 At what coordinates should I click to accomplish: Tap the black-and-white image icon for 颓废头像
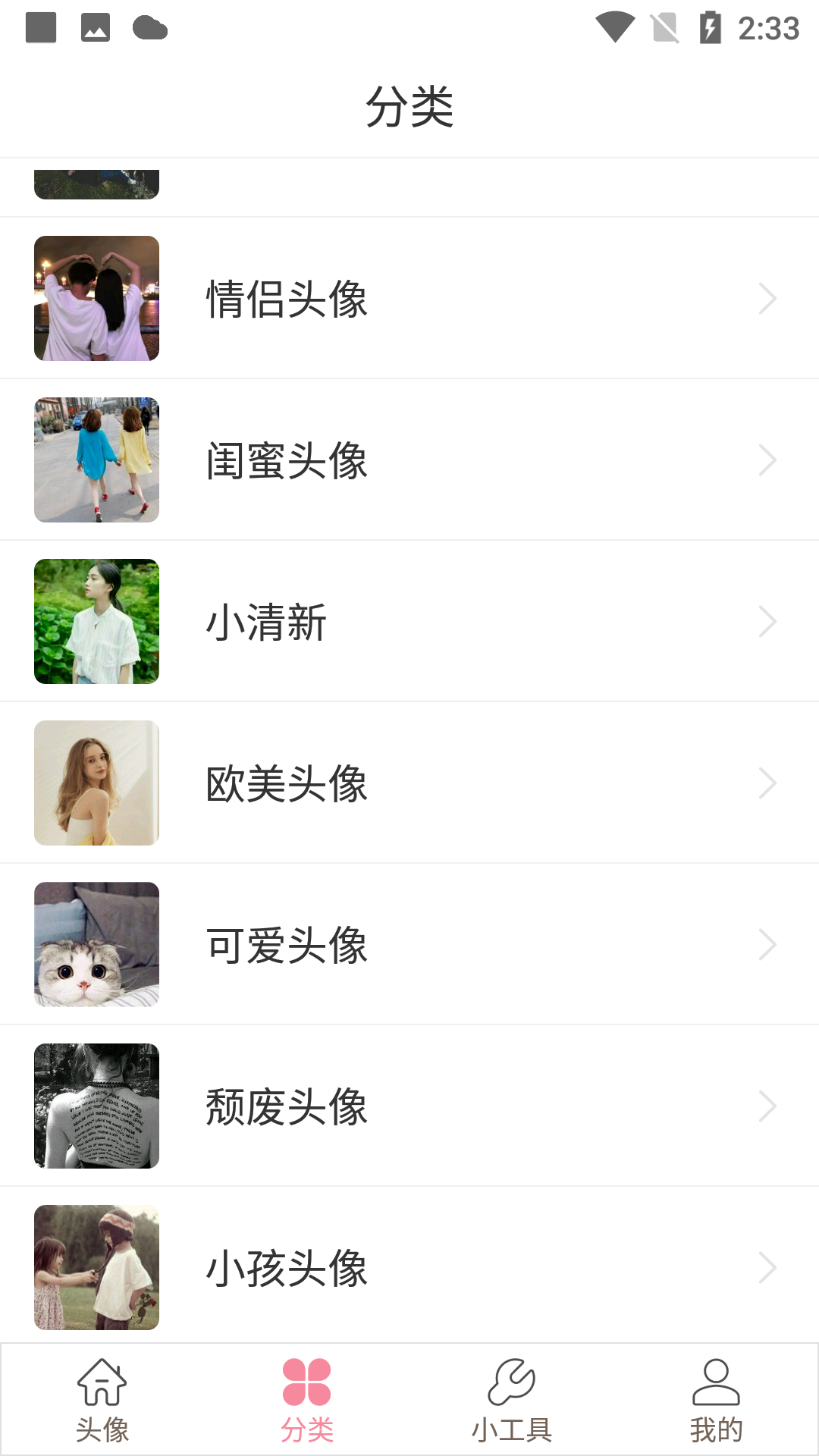pyautogui.click(x=96, y=1106)
